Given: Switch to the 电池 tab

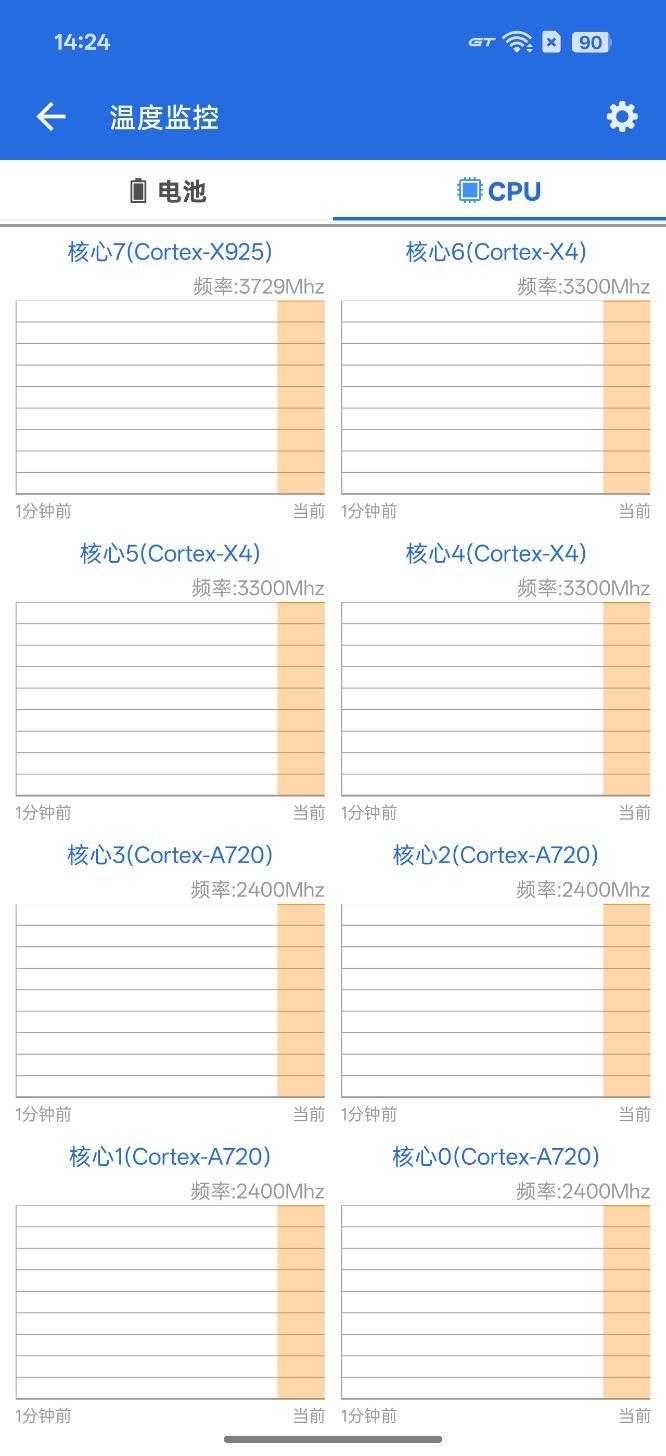Looking at the screenshot, I should click(x=167, y=191).
